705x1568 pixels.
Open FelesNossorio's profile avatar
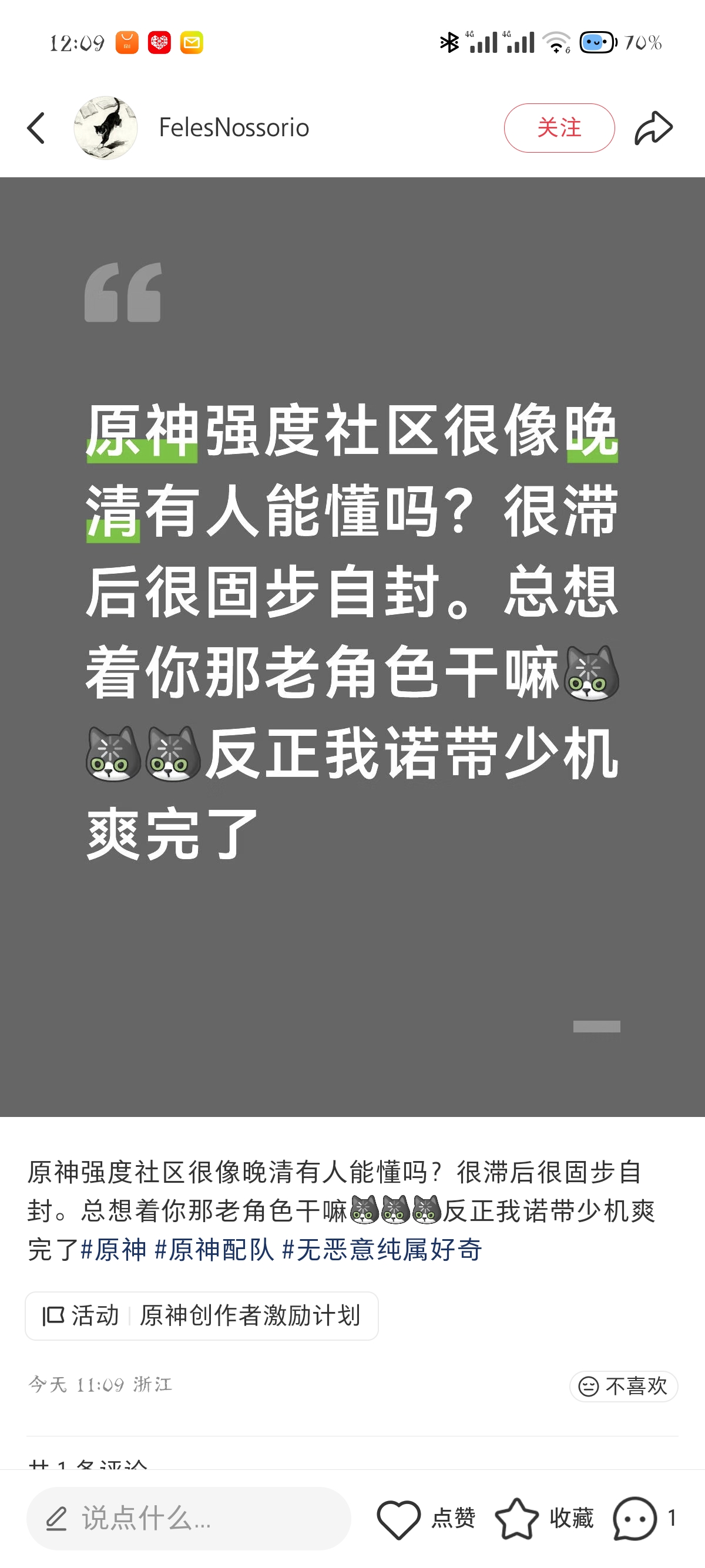click(105, 128)
